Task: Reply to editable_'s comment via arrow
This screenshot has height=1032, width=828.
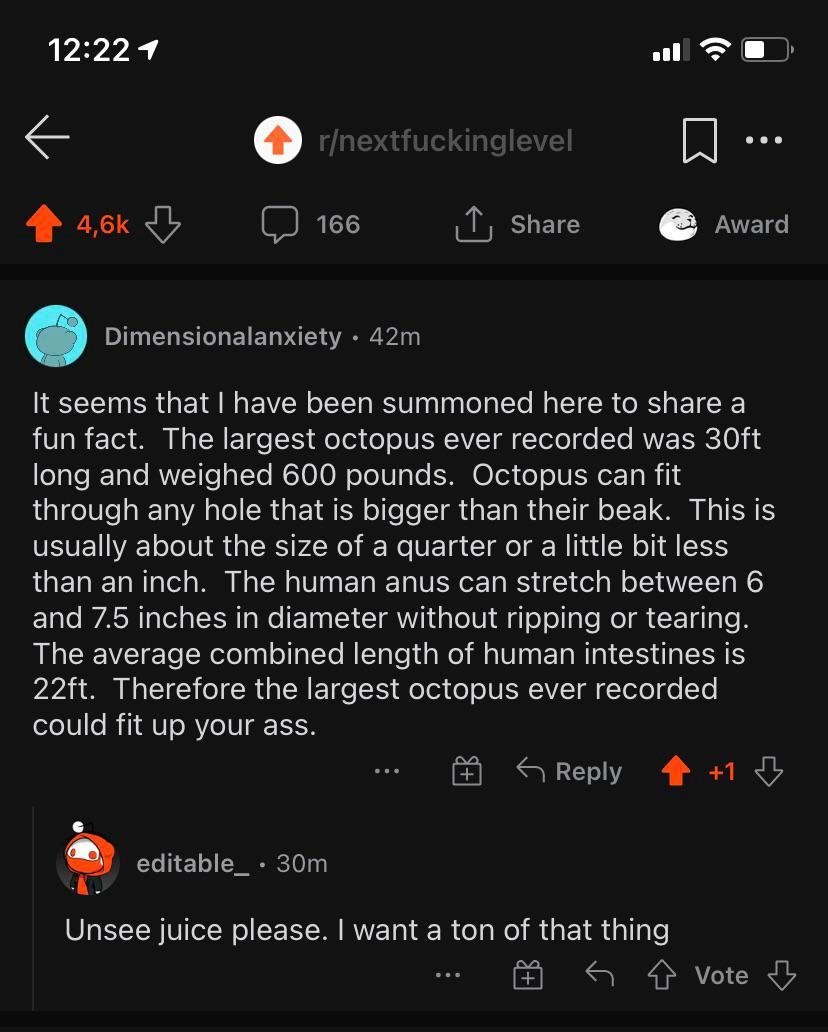Action: 599,975
